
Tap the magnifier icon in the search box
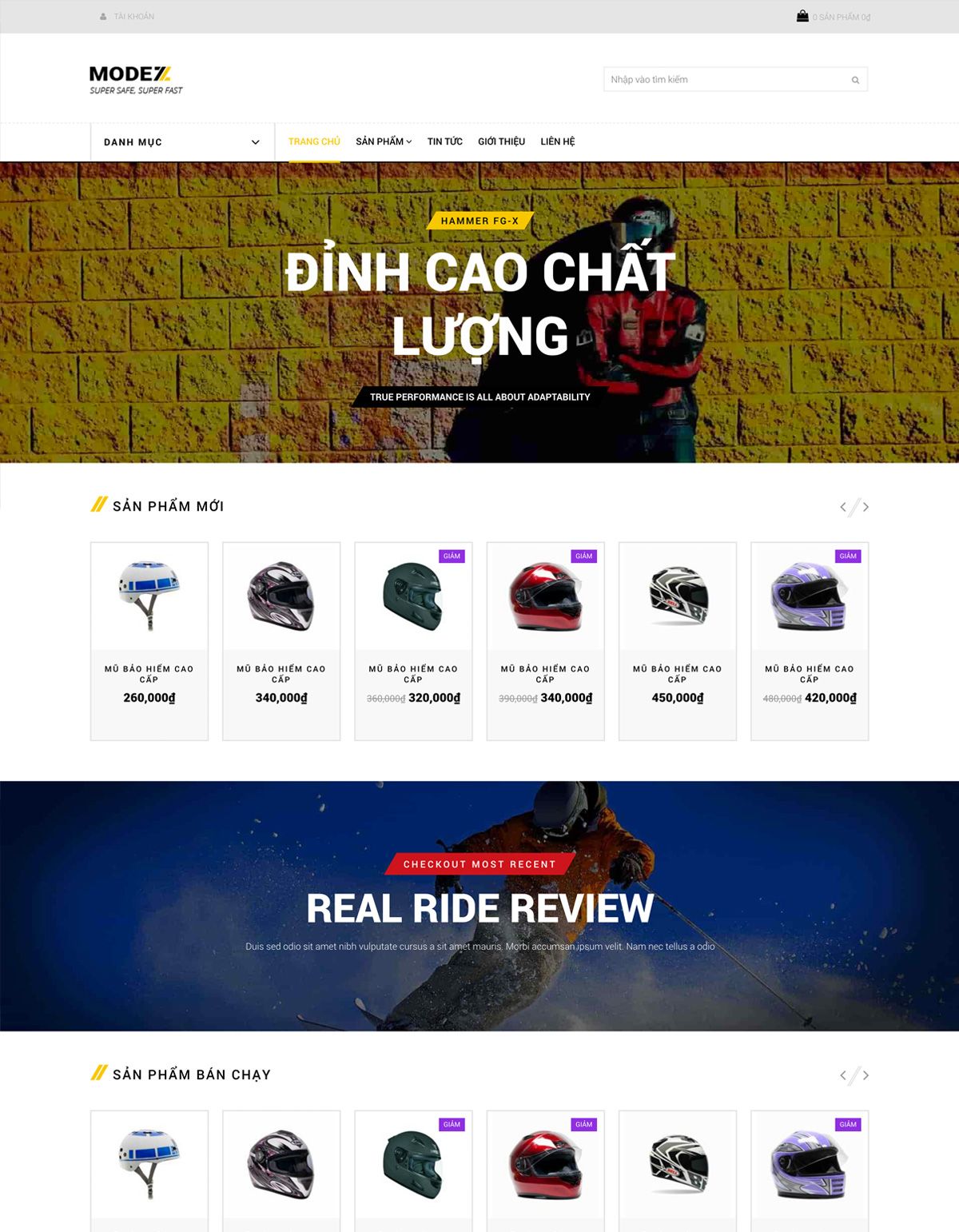point(855,80)
